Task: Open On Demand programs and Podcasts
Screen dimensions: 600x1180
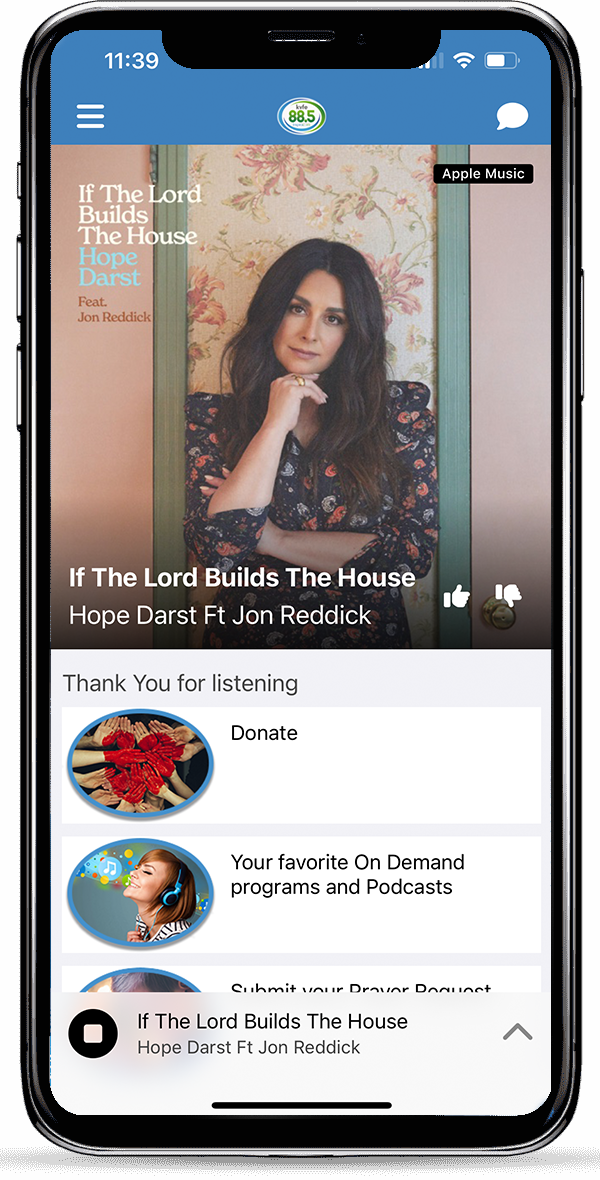Action: tap(300, 894)
